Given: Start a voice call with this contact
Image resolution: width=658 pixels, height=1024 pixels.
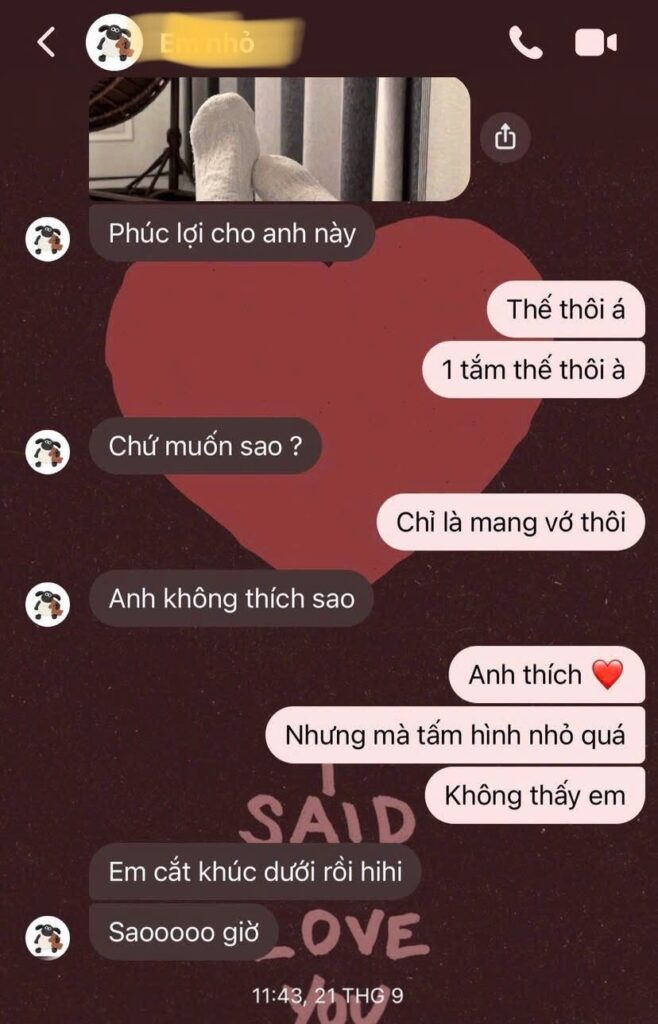Looking at the screenshot, I should point(525,42).
